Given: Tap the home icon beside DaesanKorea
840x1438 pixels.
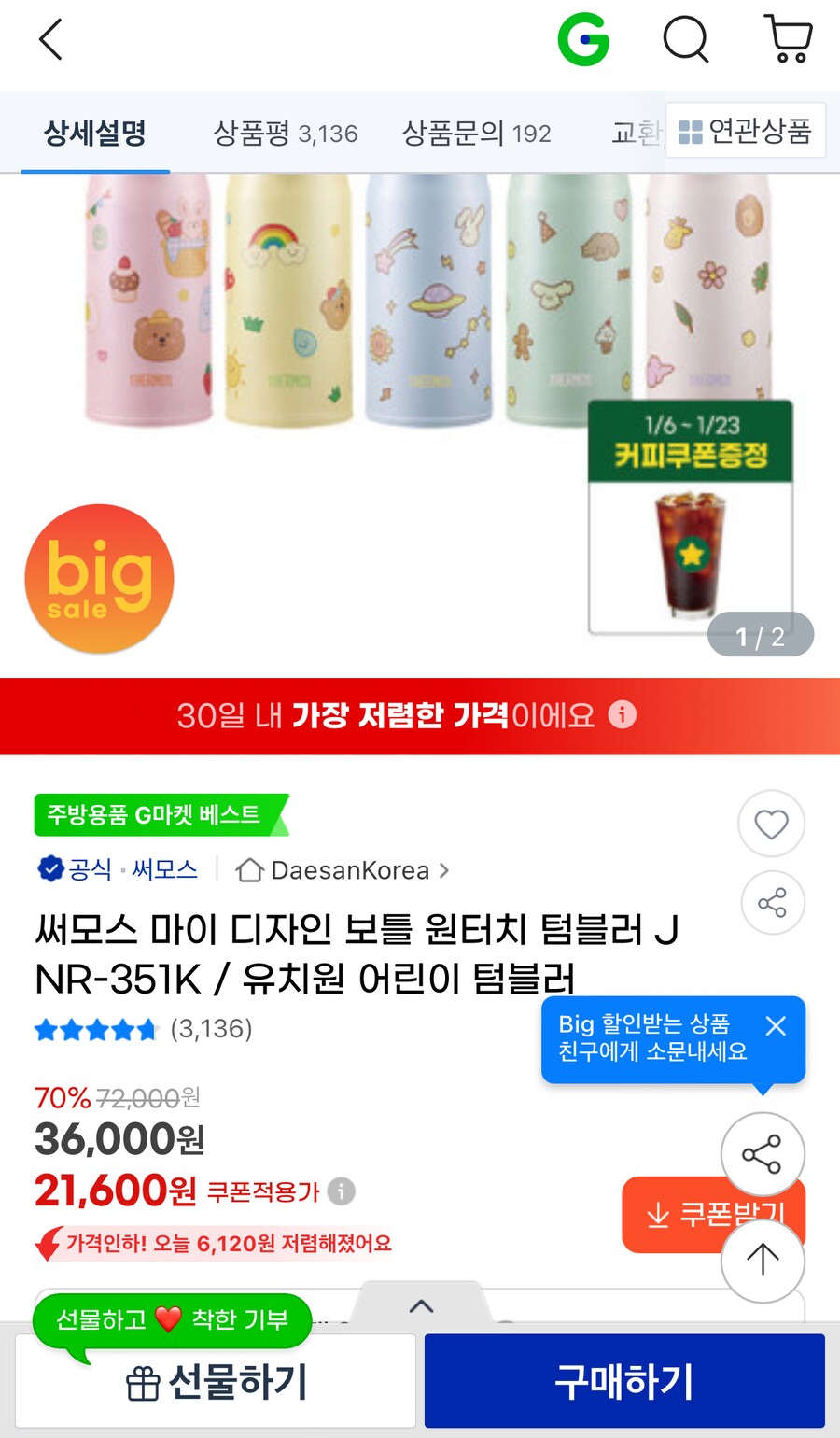Looking at the screenshot, I should tap(248, 870).
